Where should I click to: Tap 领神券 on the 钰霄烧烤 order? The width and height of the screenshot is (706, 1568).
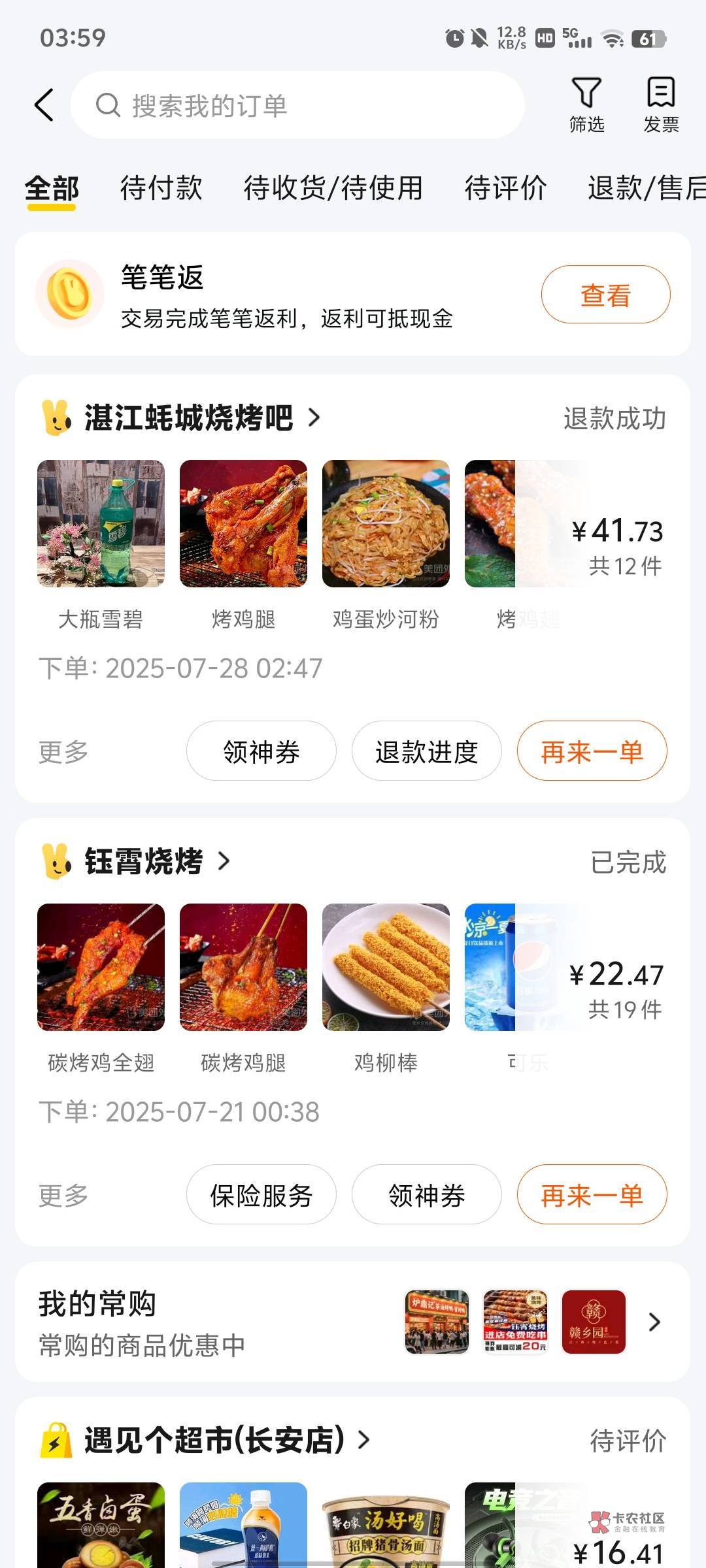tap(426, 1195)
